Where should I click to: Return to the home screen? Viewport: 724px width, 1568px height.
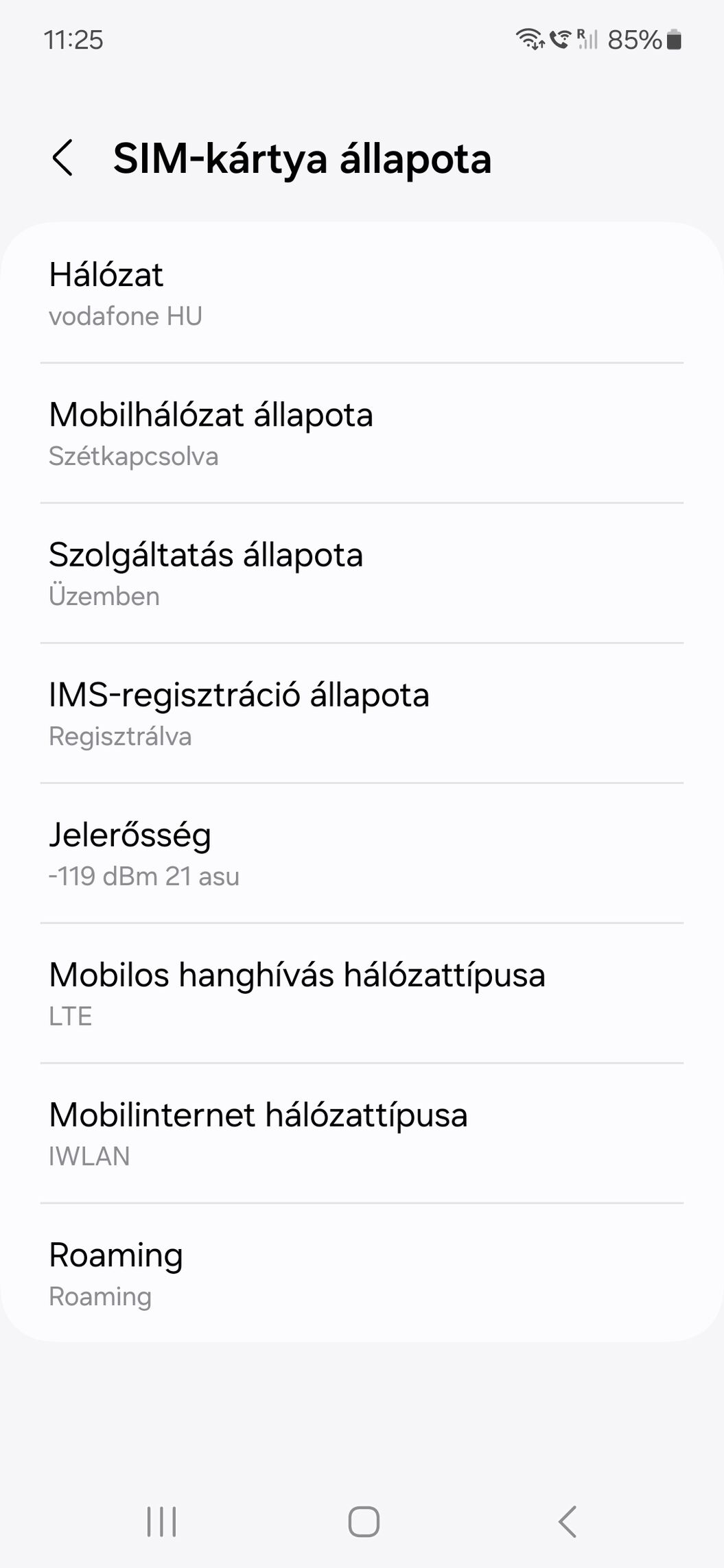pos(363,1521)
